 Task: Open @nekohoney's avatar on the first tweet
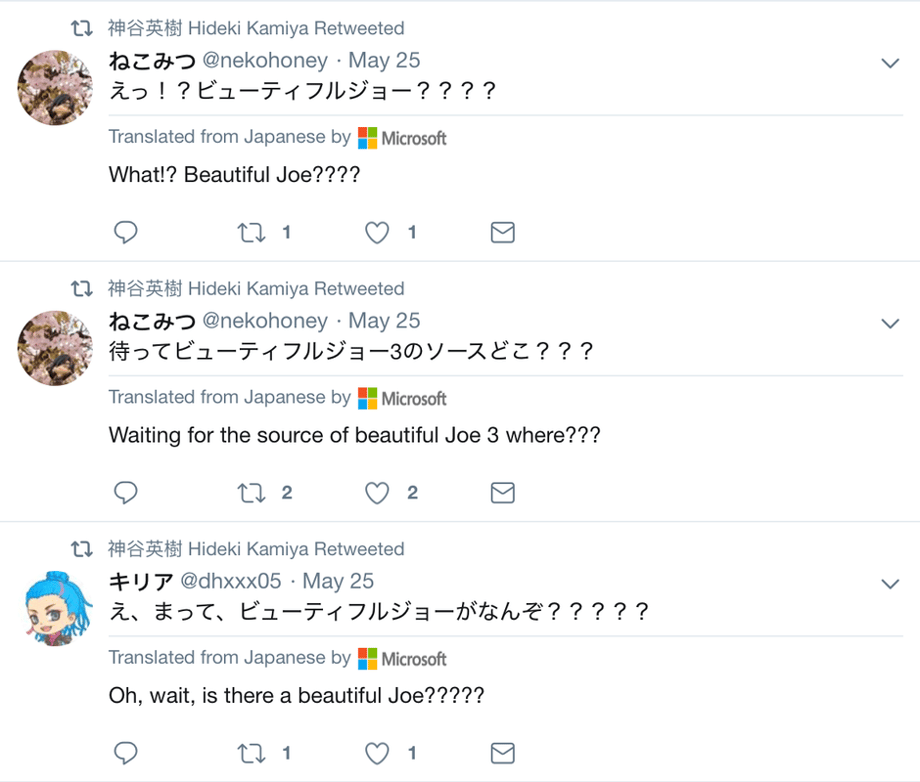[55, 87]
